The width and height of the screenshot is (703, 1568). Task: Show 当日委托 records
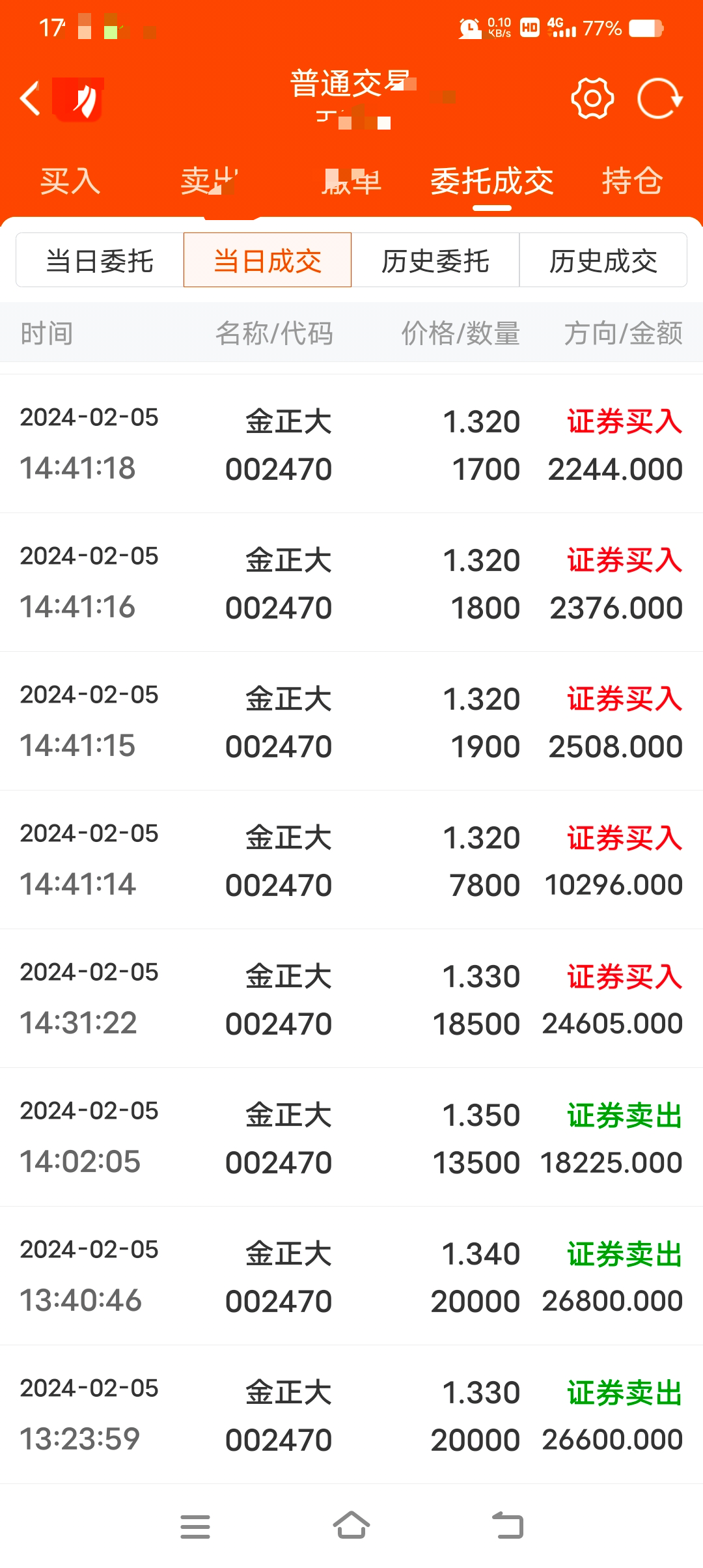click(x=100, y=260)
